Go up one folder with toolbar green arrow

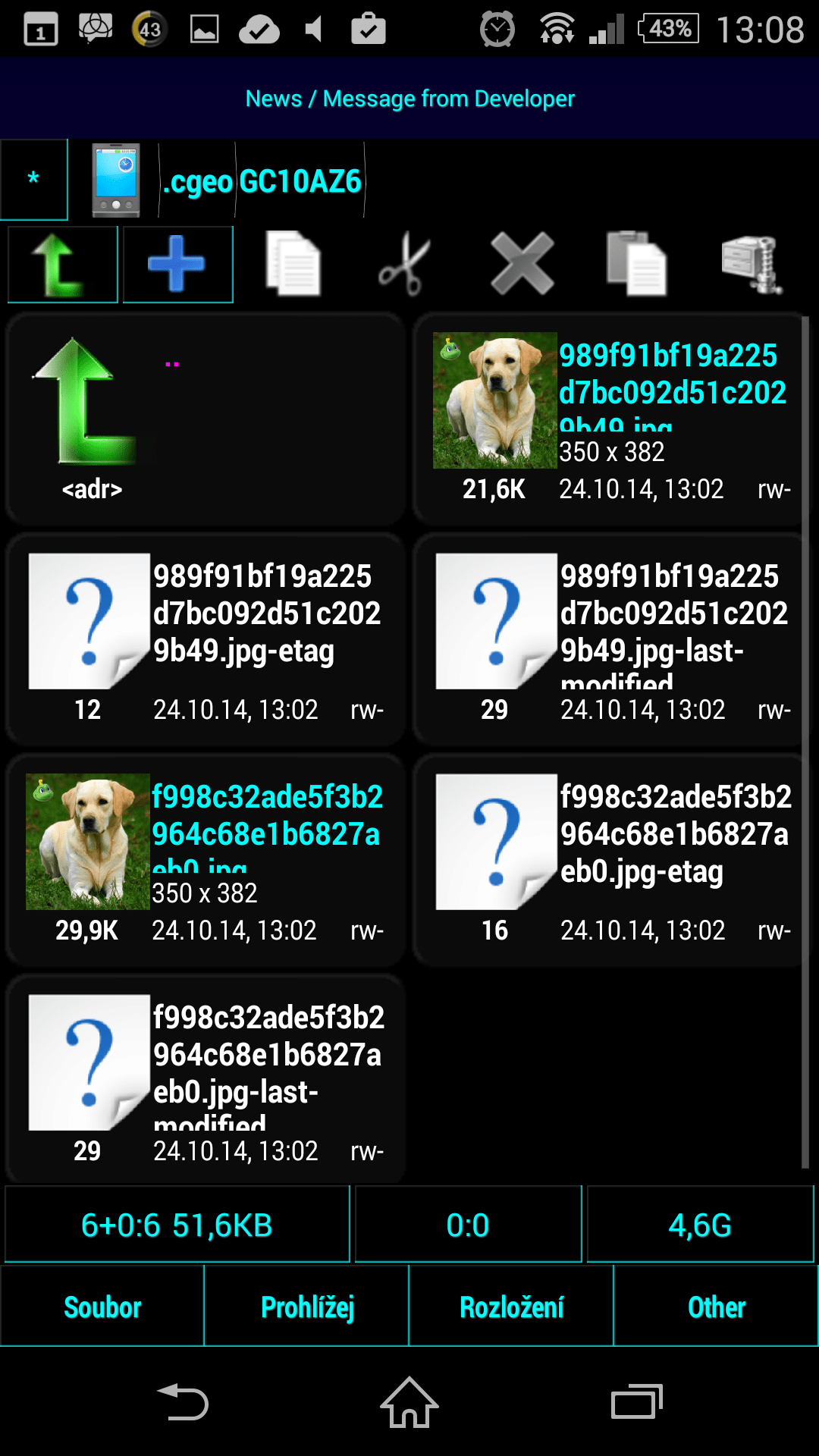[x=63, y=265]
